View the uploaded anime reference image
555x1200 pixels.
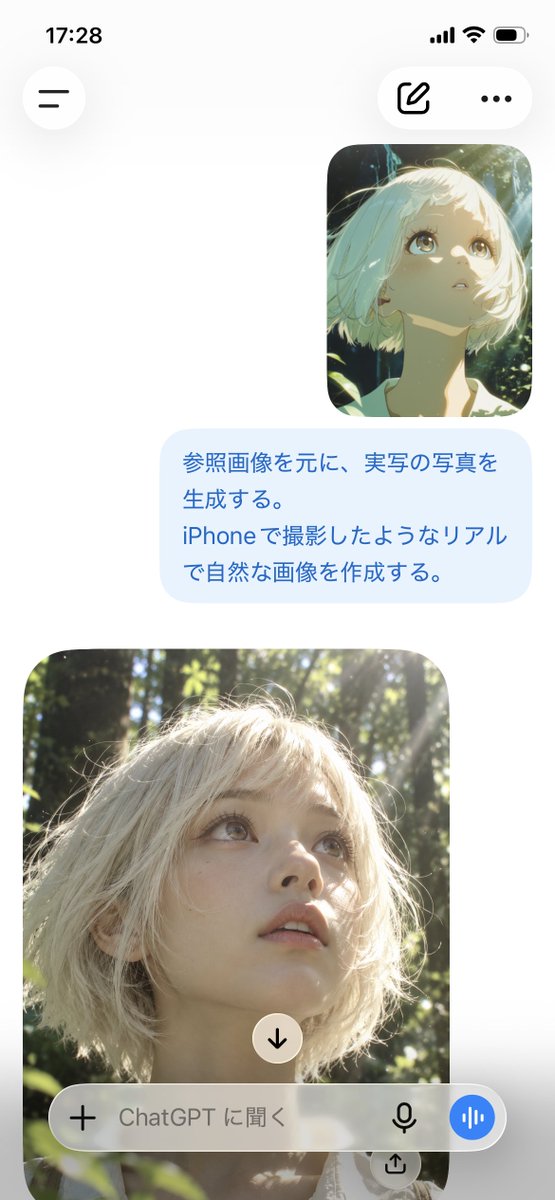tap(429, 279)
